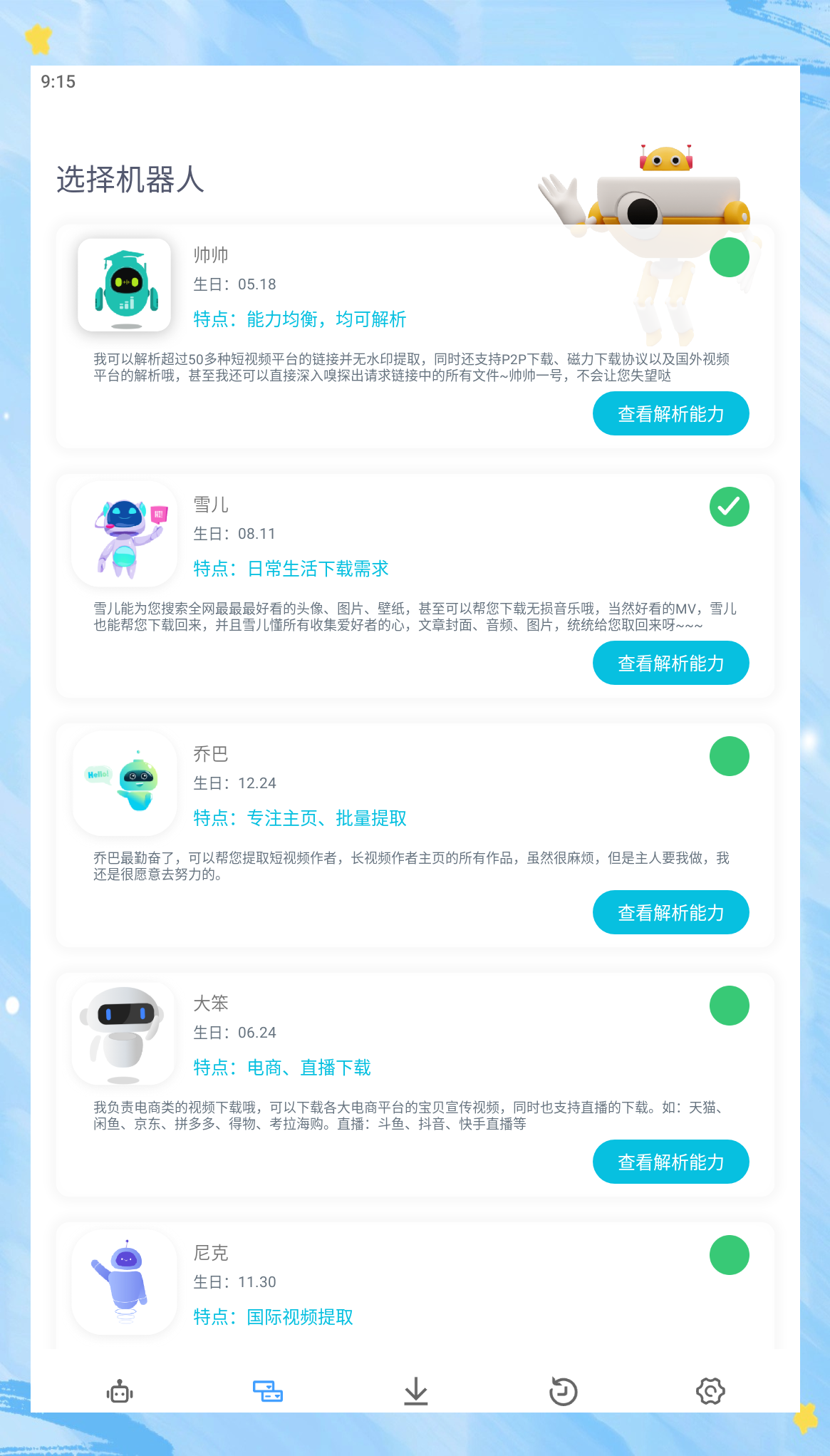Open the settings gear tab
Screen dimensions: 830x1456
coord(710,1390)
